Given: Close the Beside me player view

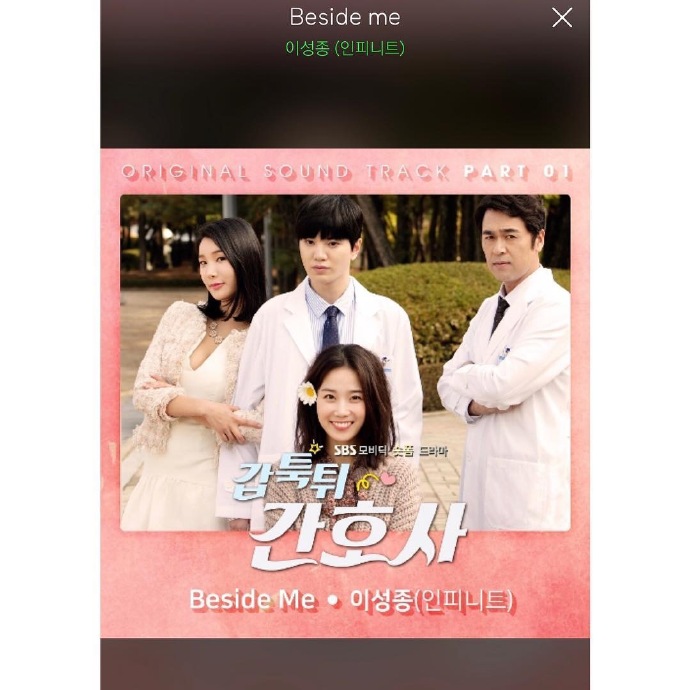Looking at the screenshot, I should coord(562,17).
